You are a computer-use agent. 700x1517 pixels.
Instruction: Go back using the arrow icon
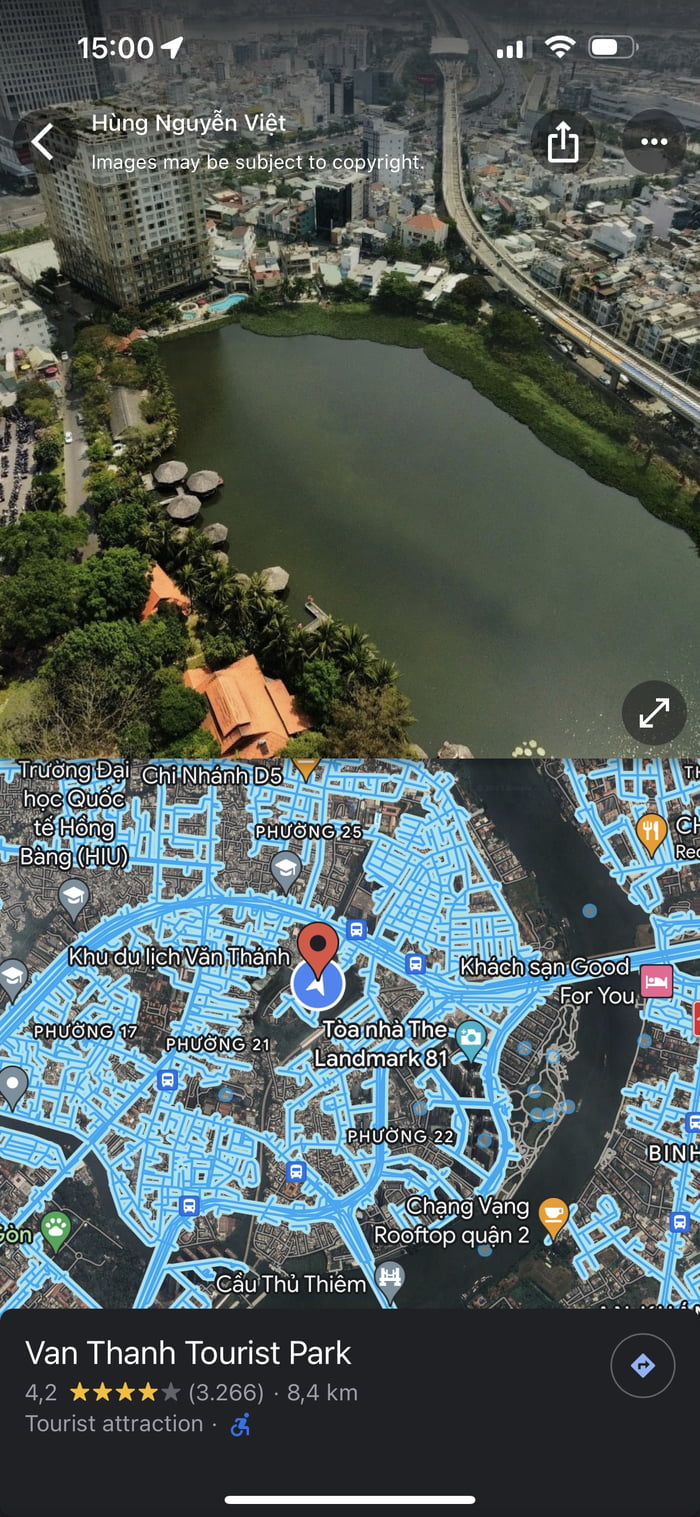42,142
